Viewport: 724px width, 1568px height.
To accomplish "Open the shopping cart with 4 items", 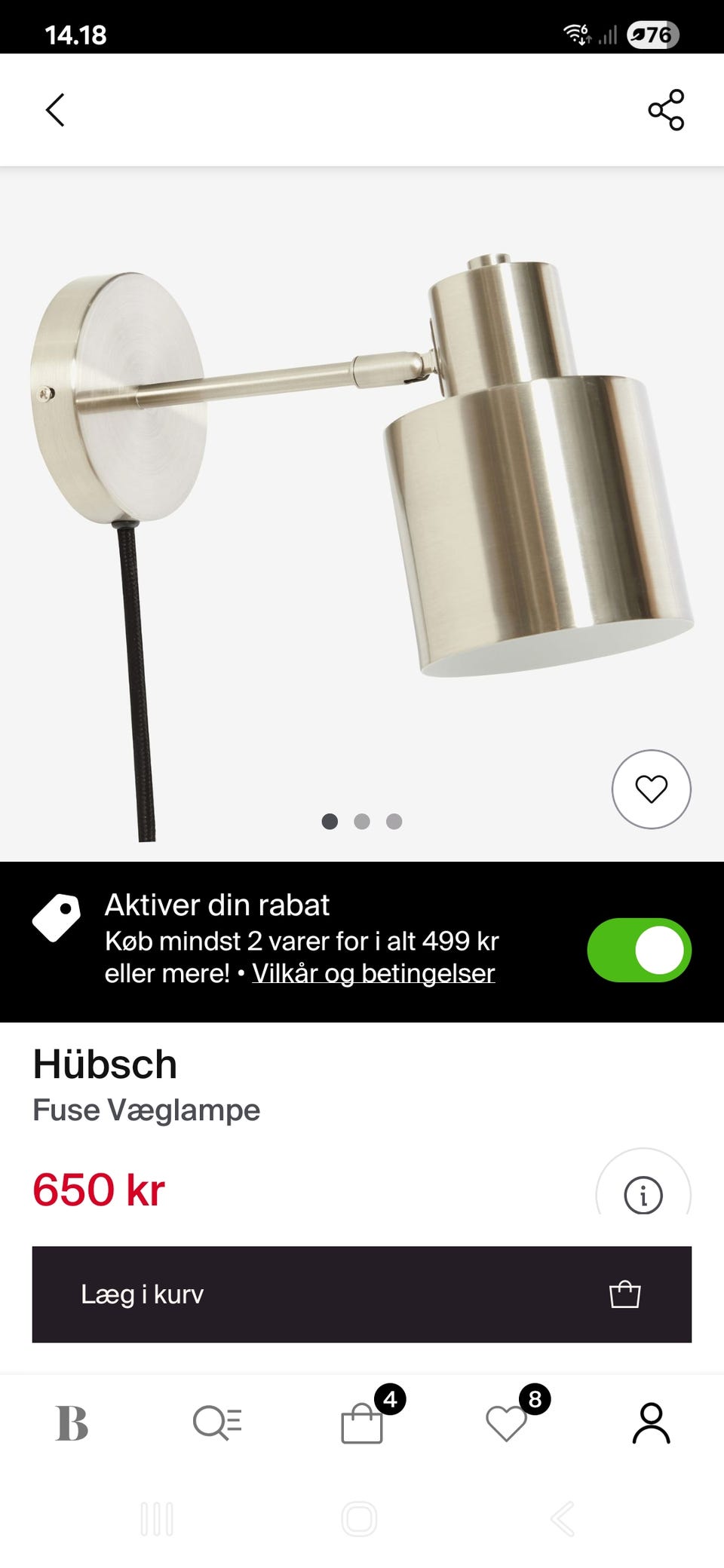I will (363, 1425).
